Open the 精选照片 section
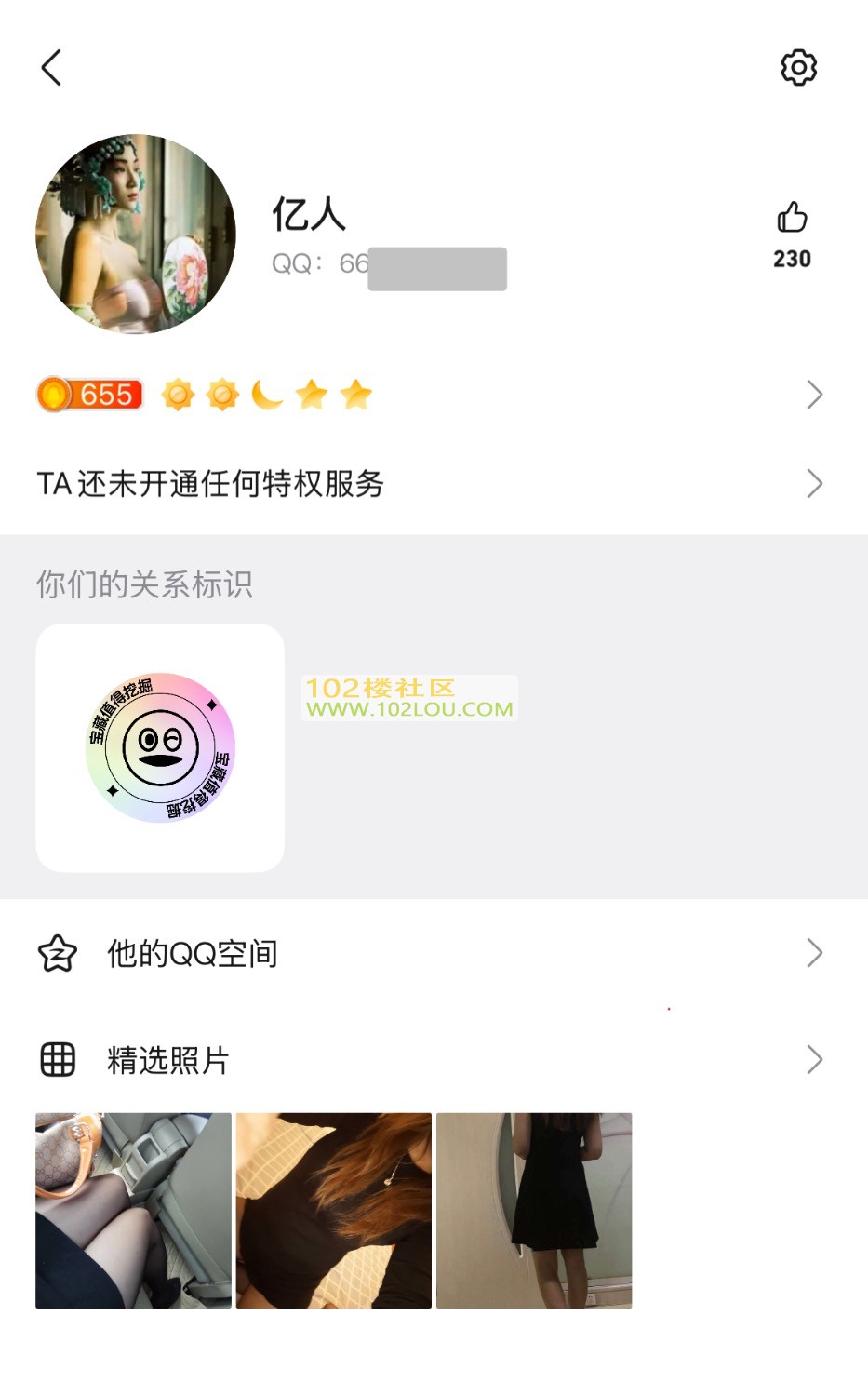Viewport: 868px width, 1396px height. 434,1060
